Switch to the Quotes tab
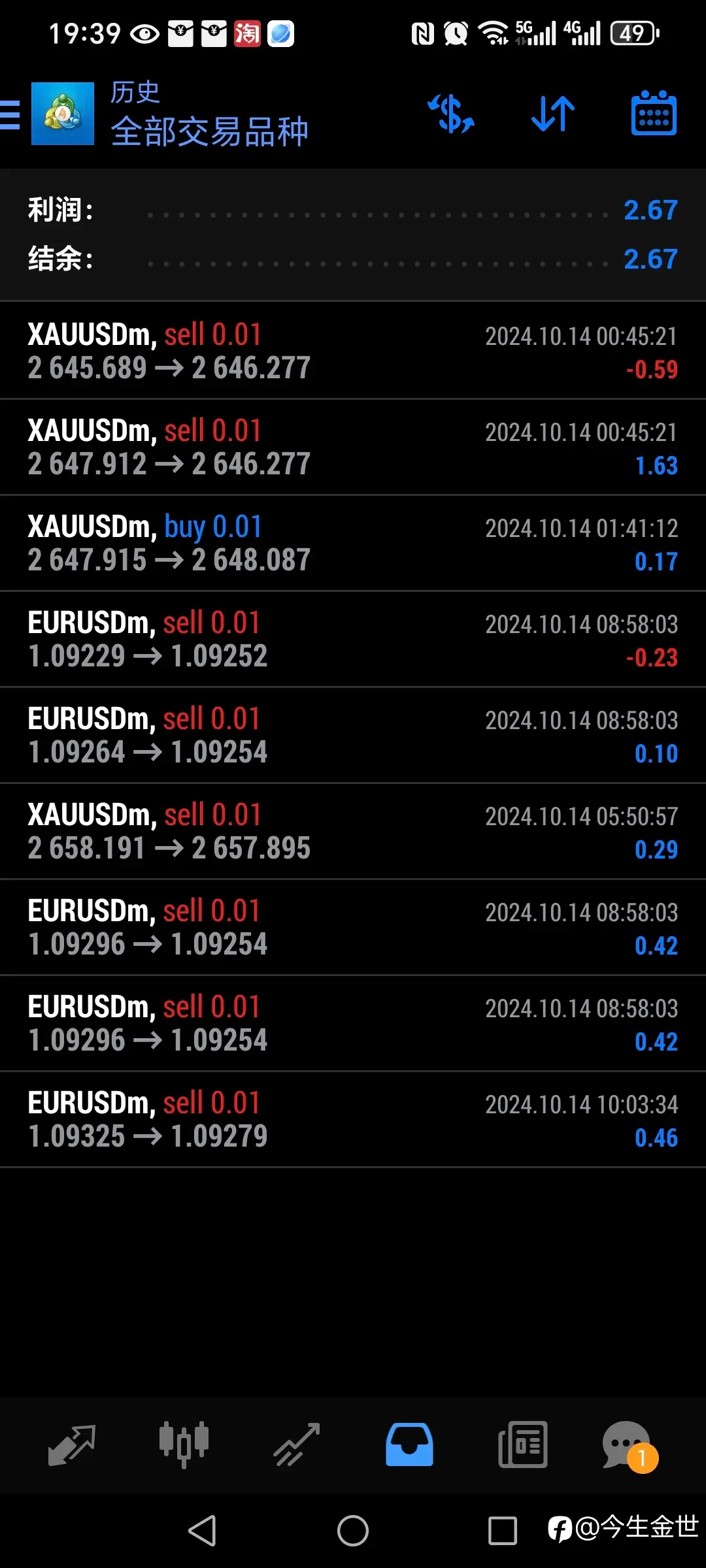The height and width of the screenshot is (1568, 706). coord(72,1445)
